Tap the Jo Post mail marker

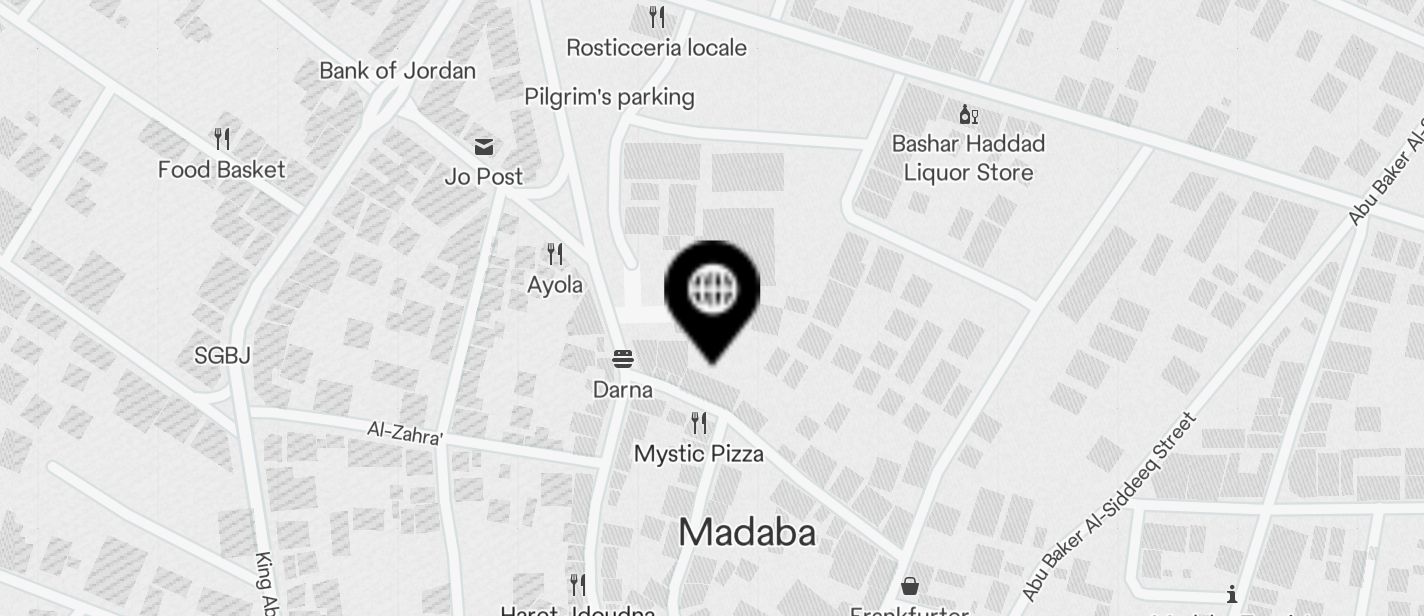(484, 148)
